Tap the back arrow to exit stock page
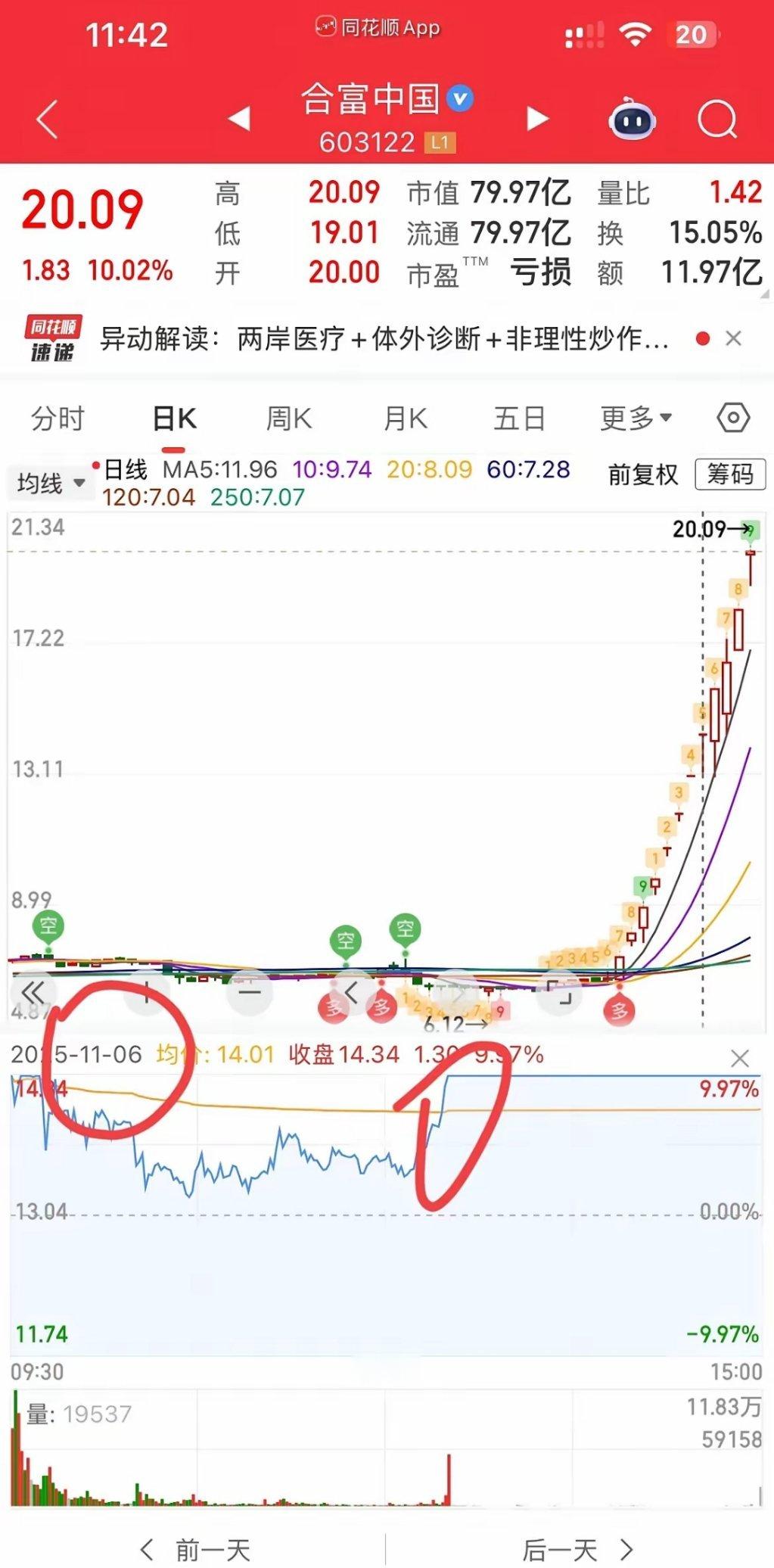Screen dimensions: 774x1568 (x=45, y=119)
